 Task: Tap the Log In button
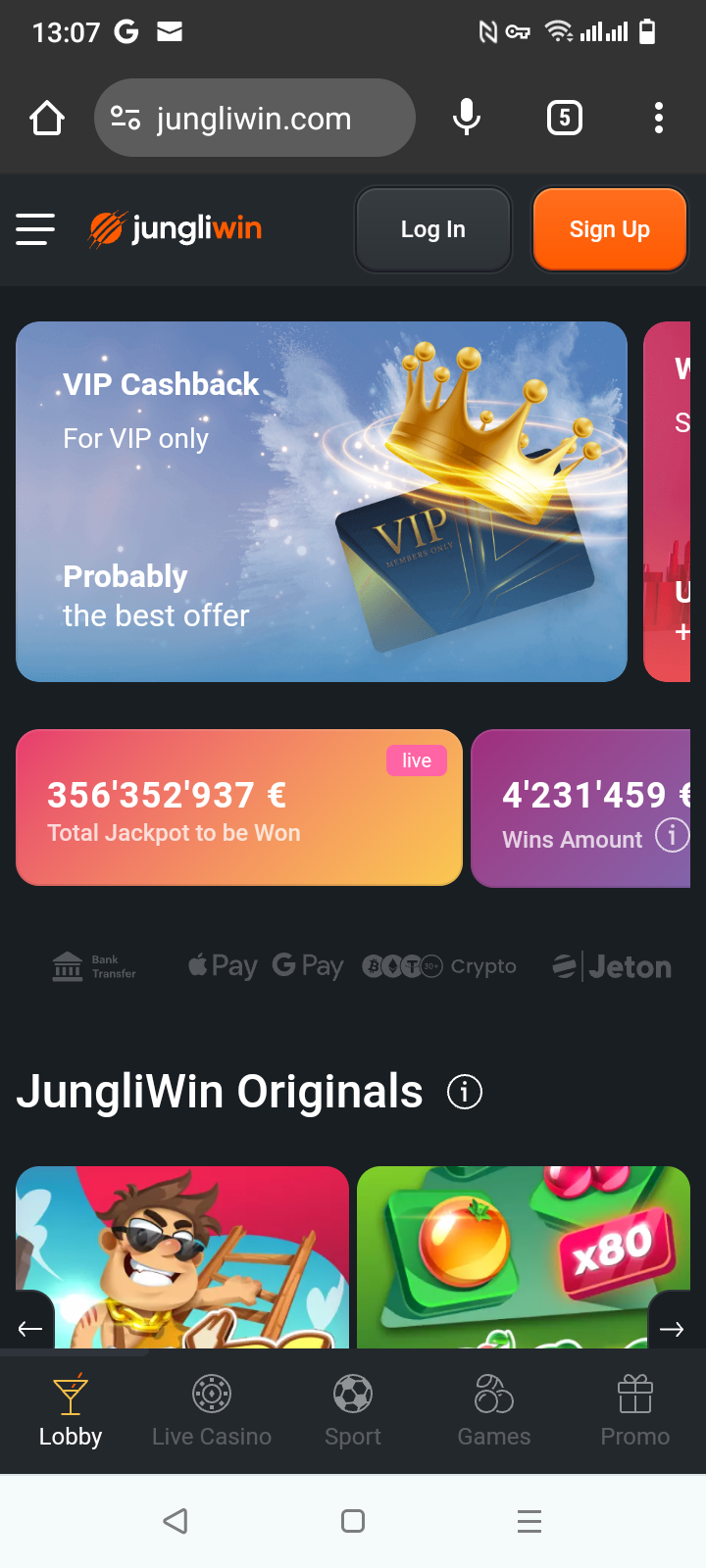point(433,229)
